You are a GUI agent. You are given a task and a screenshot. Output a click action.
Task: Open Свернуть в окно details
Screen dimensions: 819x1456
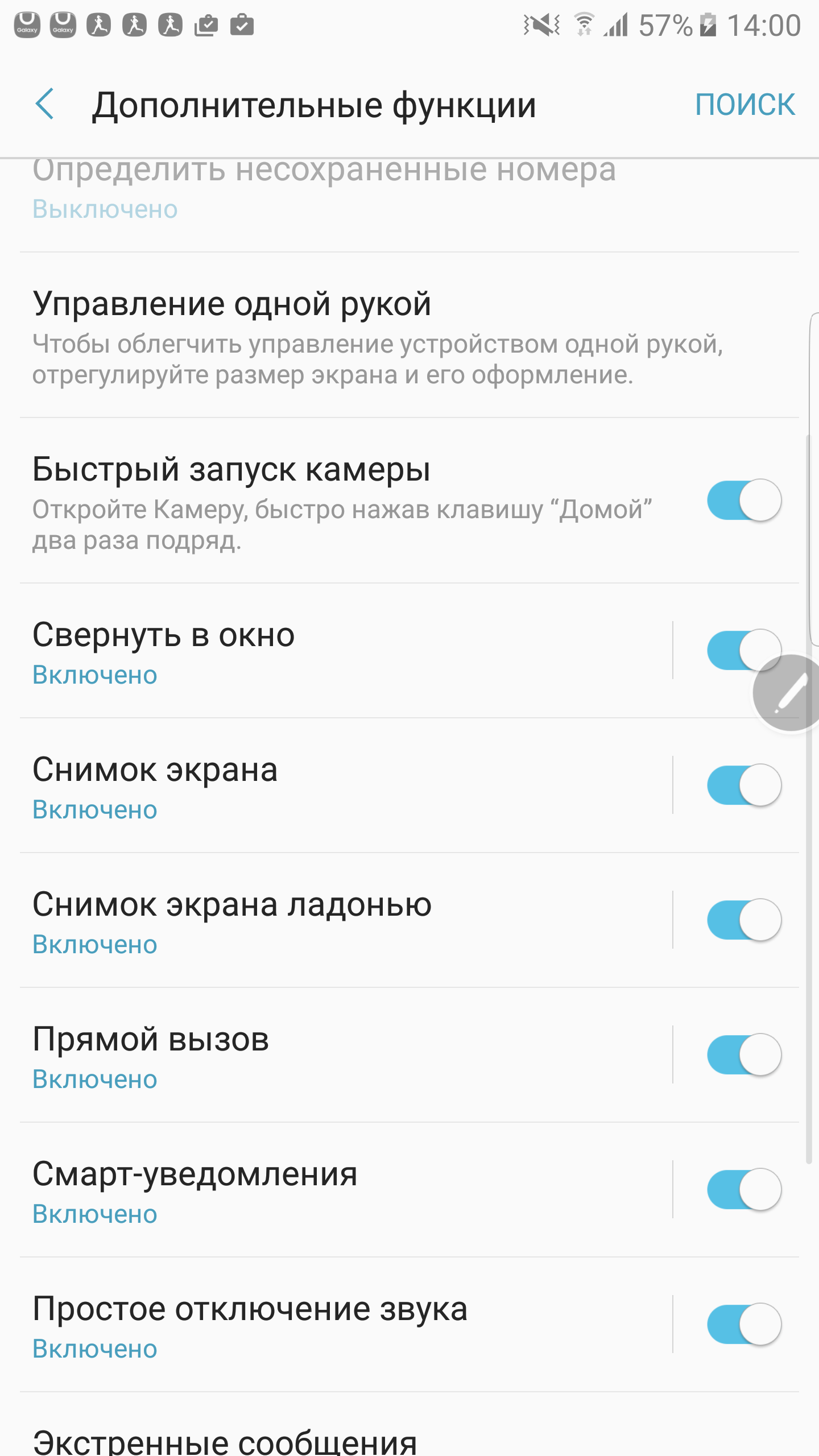[346, 651]
